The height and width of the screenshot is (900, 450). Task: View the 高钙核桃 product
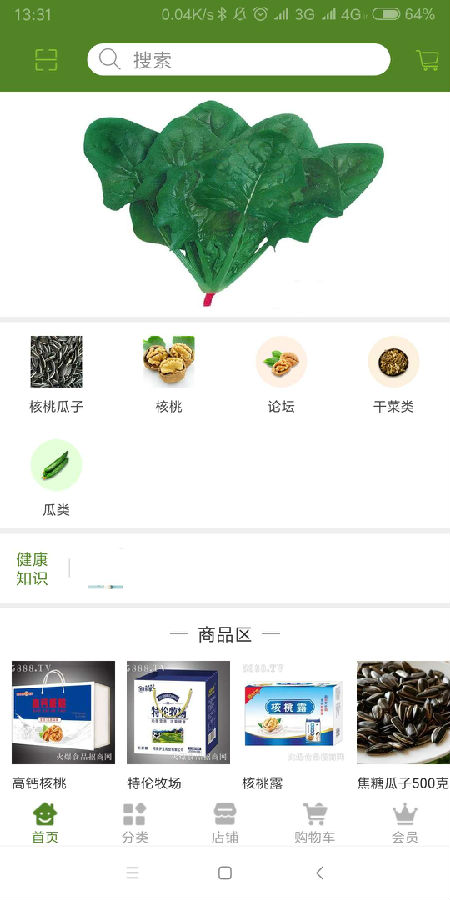tap(63, 725)
